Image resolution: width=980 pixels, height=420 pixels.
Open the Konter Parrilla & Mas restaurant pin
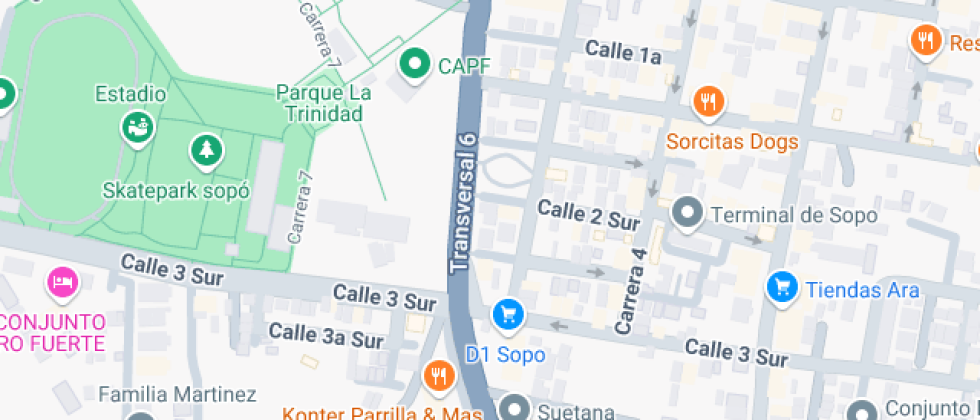440,377
